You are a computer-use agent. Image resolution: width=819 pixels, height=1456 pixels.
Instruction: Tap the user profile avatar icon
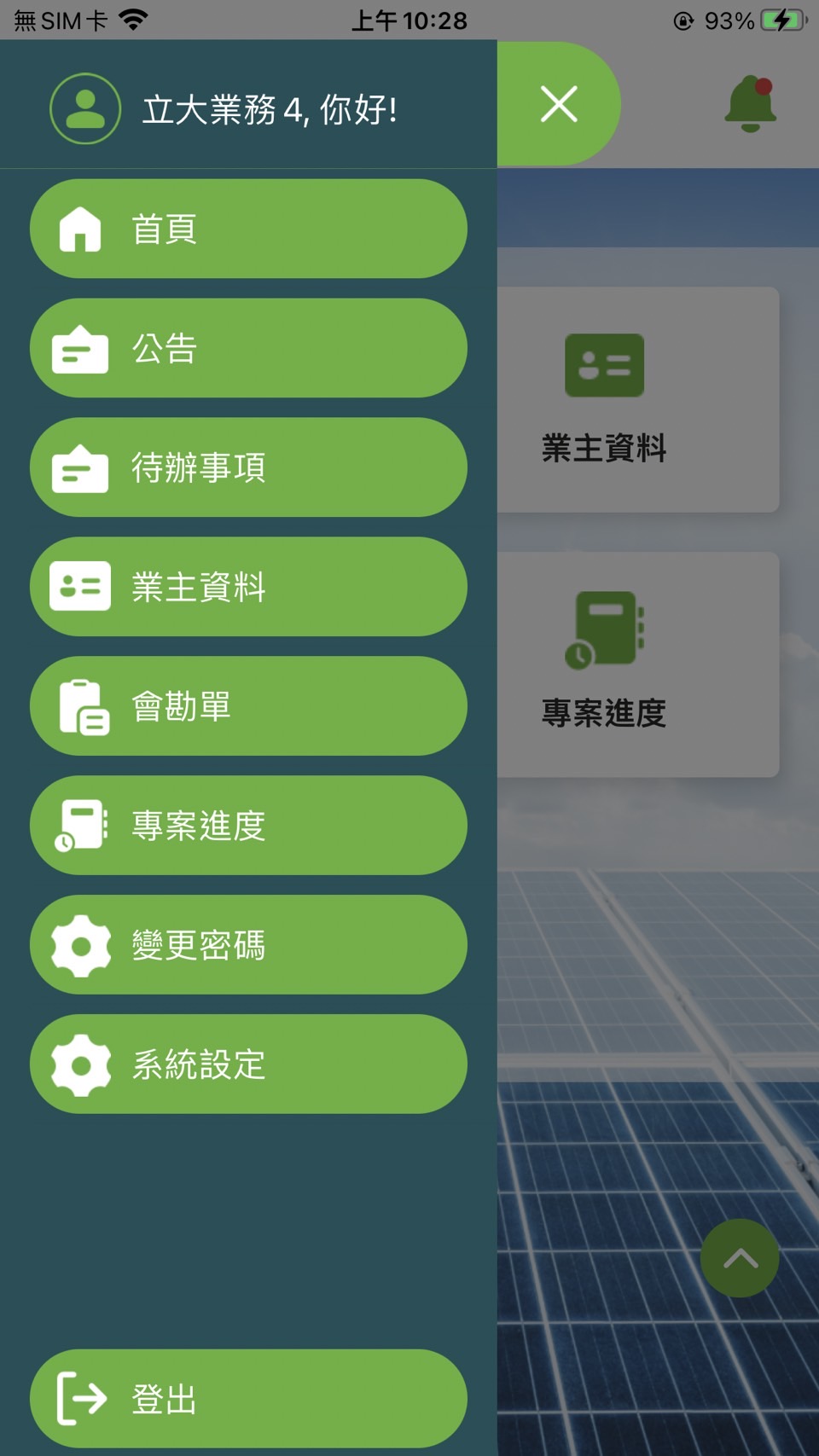click(85, 108)
